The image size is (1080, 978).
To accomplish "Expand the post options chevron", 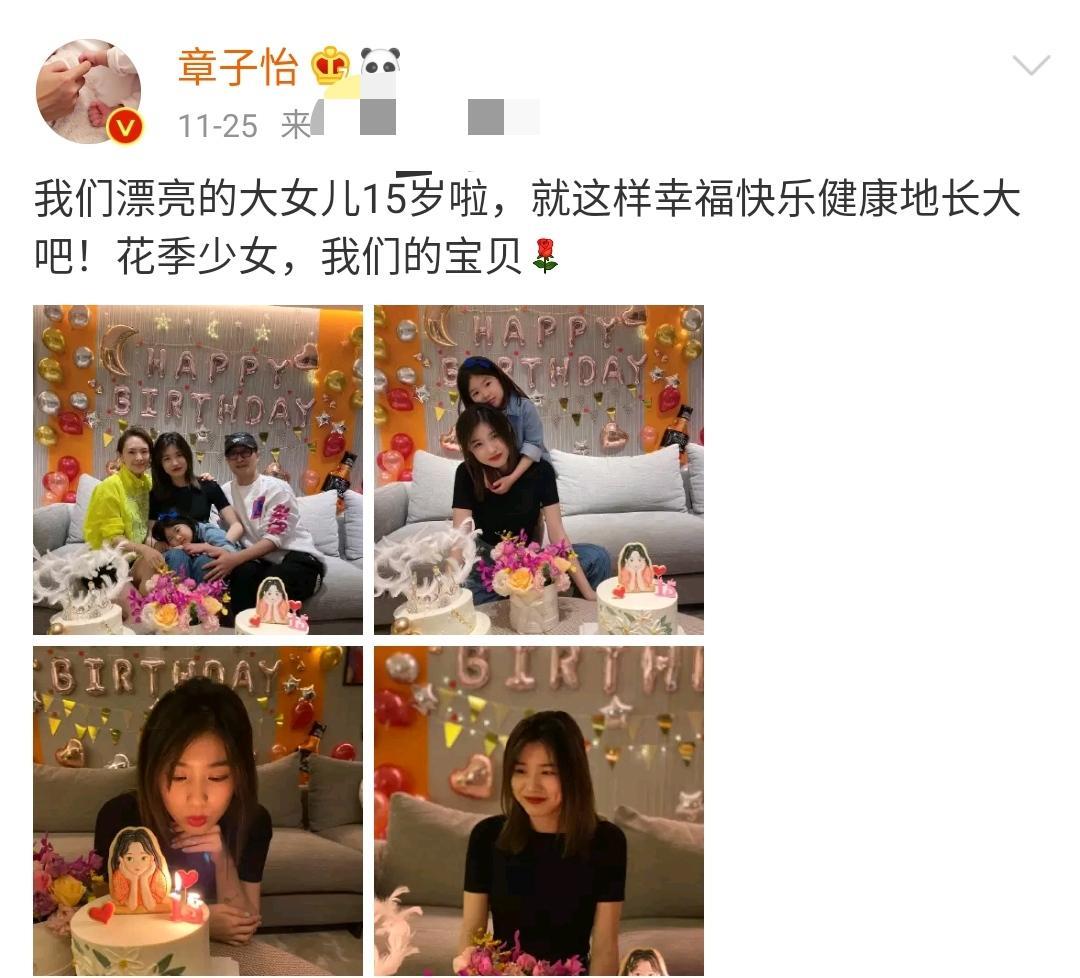I will coord(1030,67).
